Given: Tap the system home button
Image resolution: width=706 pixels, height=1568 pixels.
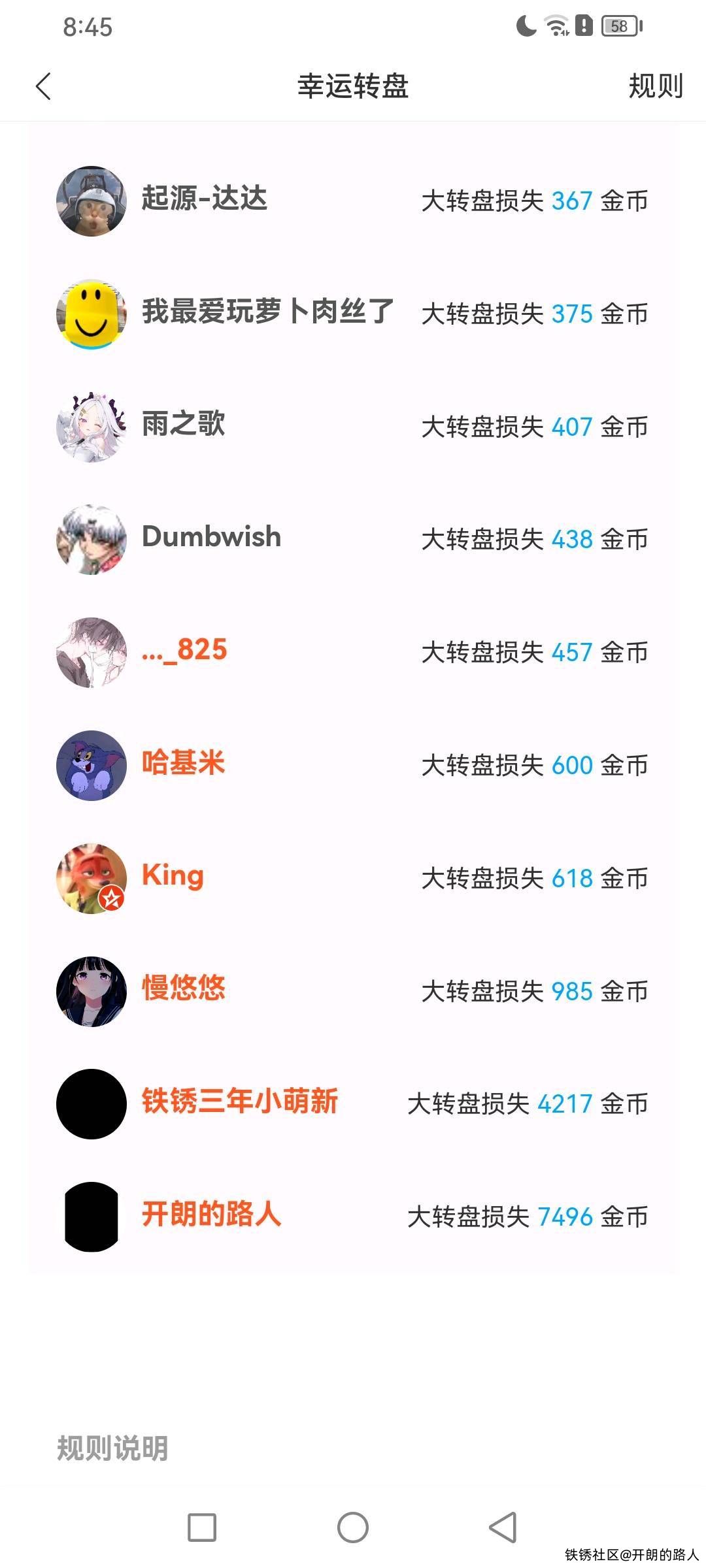Looking at the screenshot, I should coord(353,1527).
